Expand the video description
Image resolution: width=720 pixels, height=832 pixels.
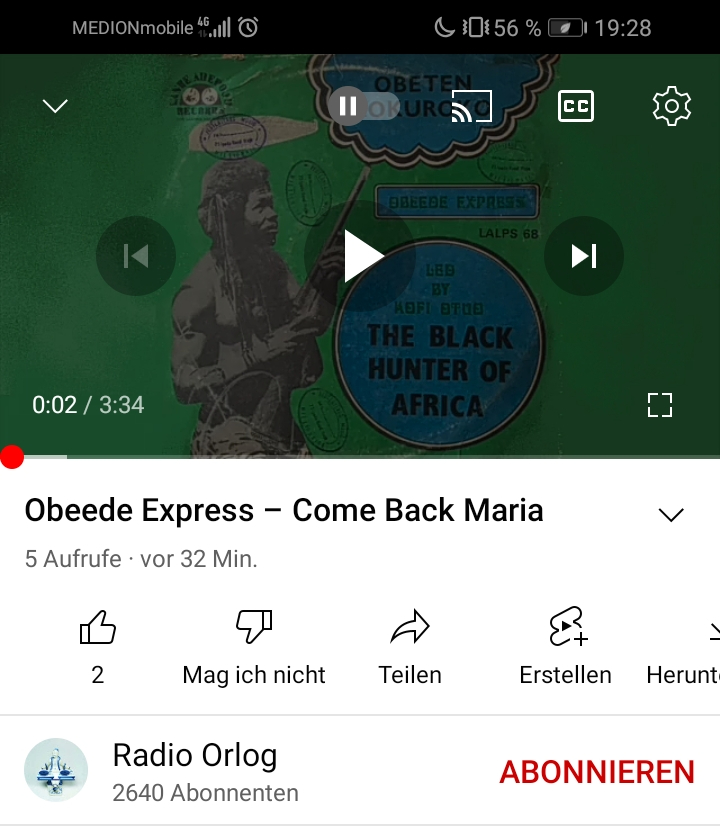click(x=670, y=515)
